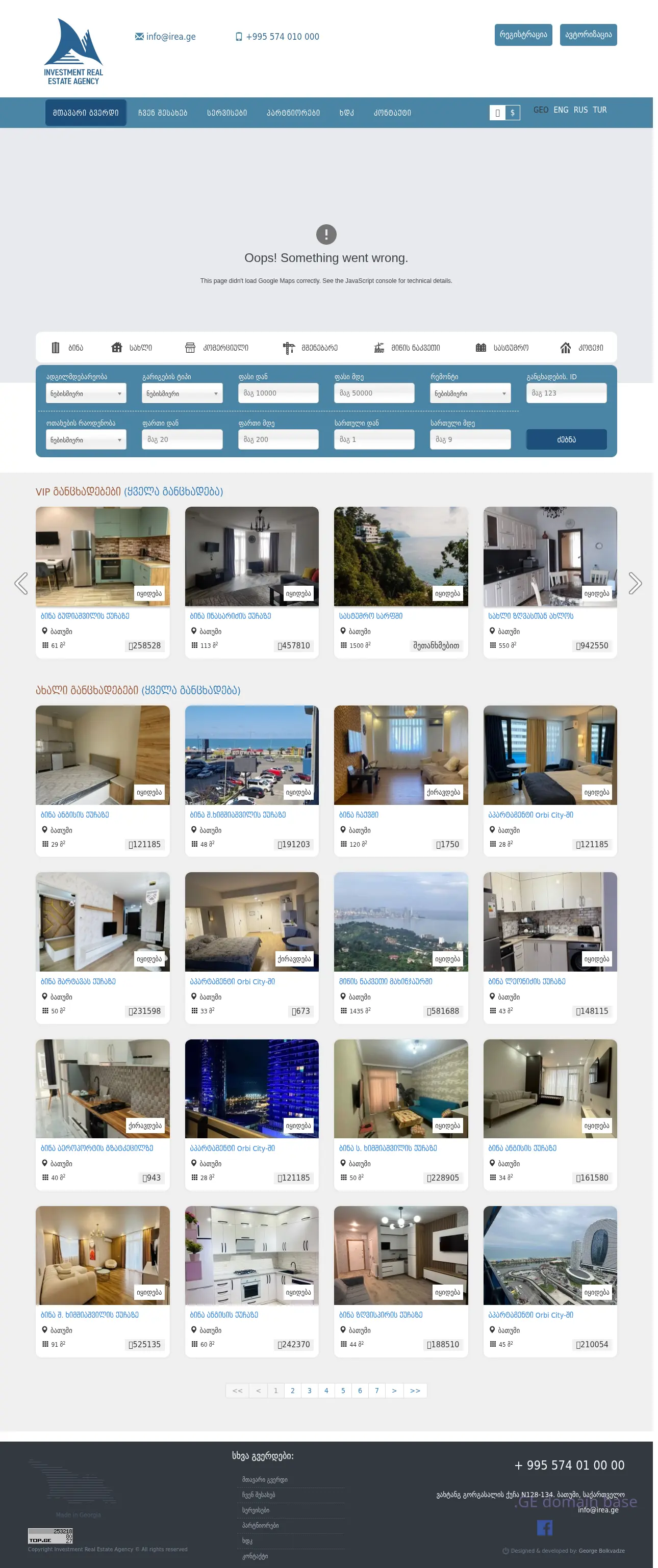Expand the რემონტი dropdown
The image size is (658, 1568).
[470, 393]
